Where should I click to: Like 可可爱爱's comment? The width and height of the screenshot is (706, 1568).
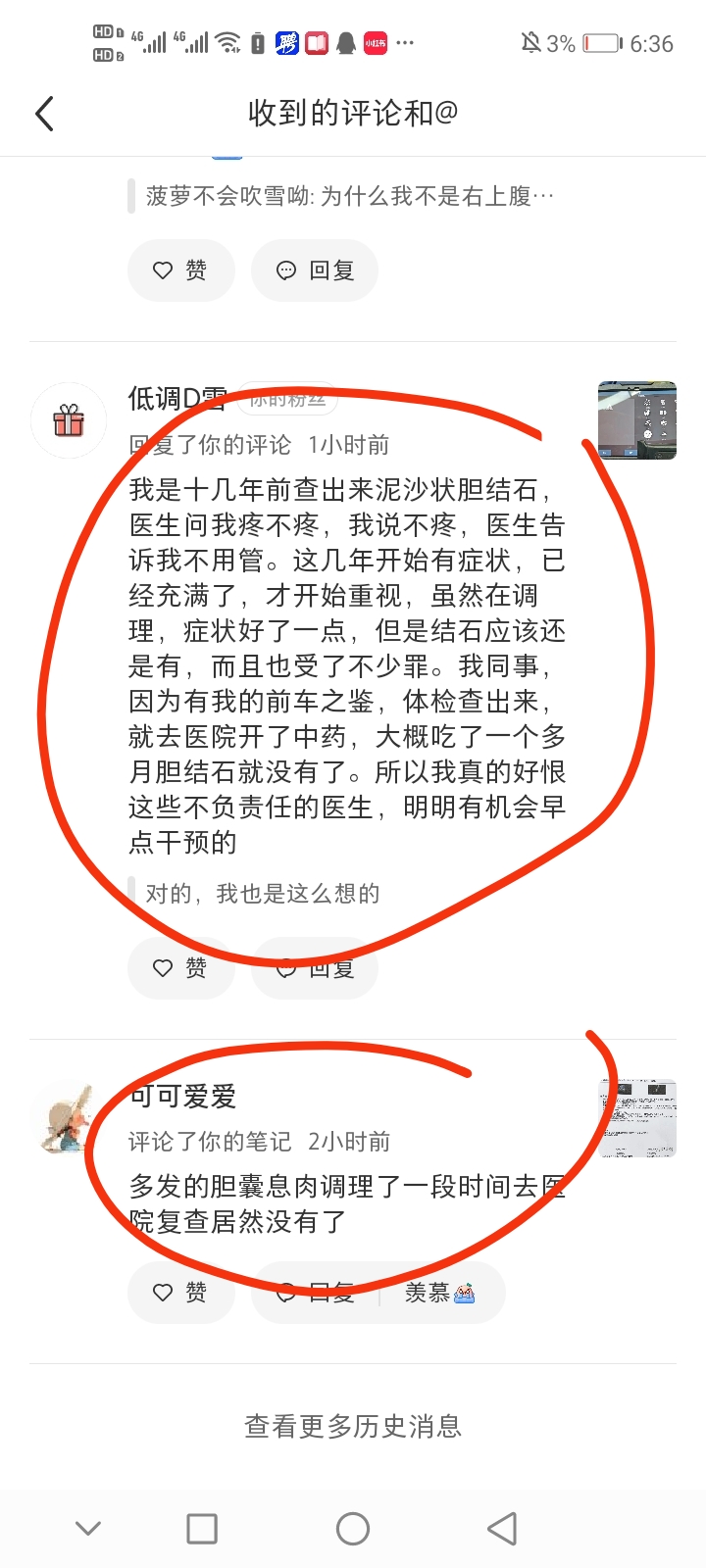[x=181, y=1293]
